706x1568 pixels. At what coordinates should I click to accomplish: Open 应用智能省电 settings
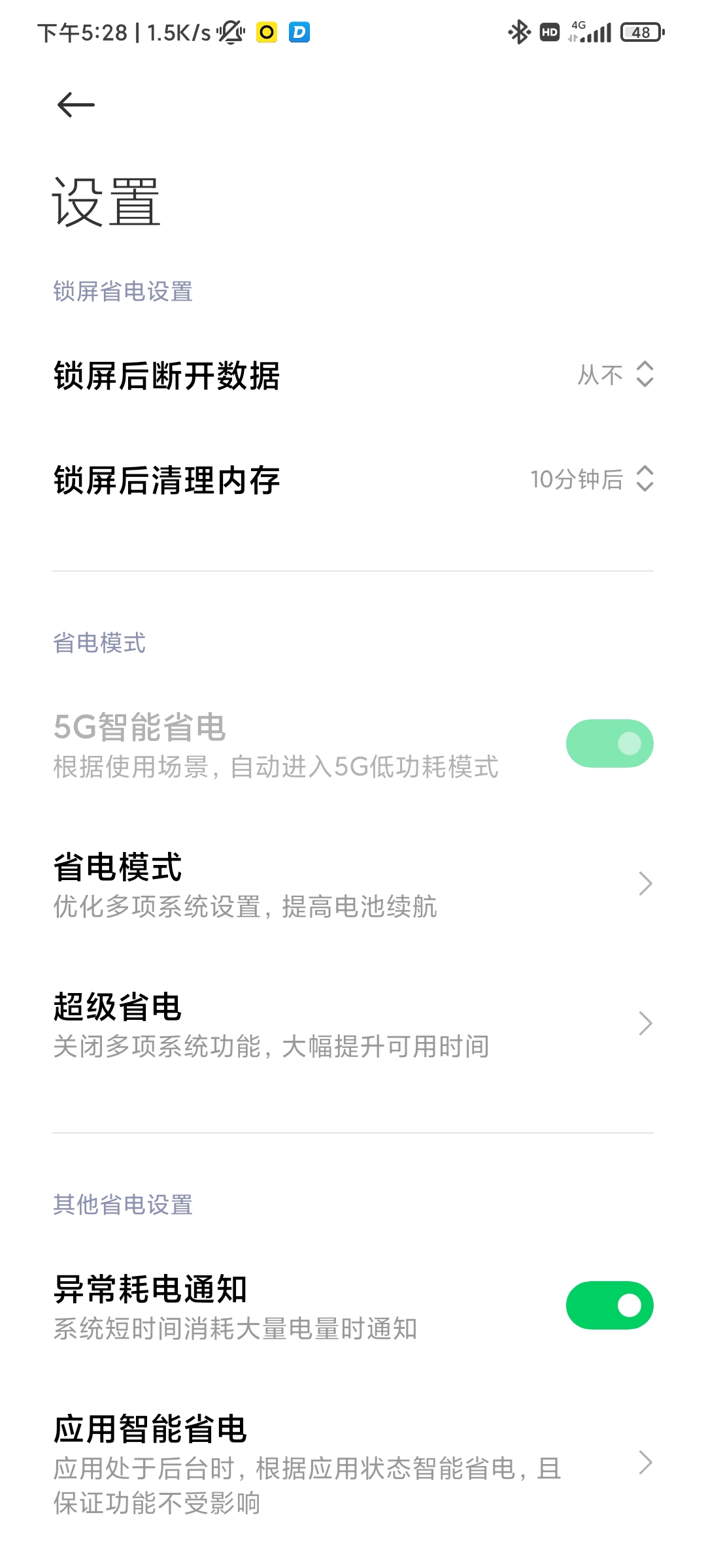353,1463
